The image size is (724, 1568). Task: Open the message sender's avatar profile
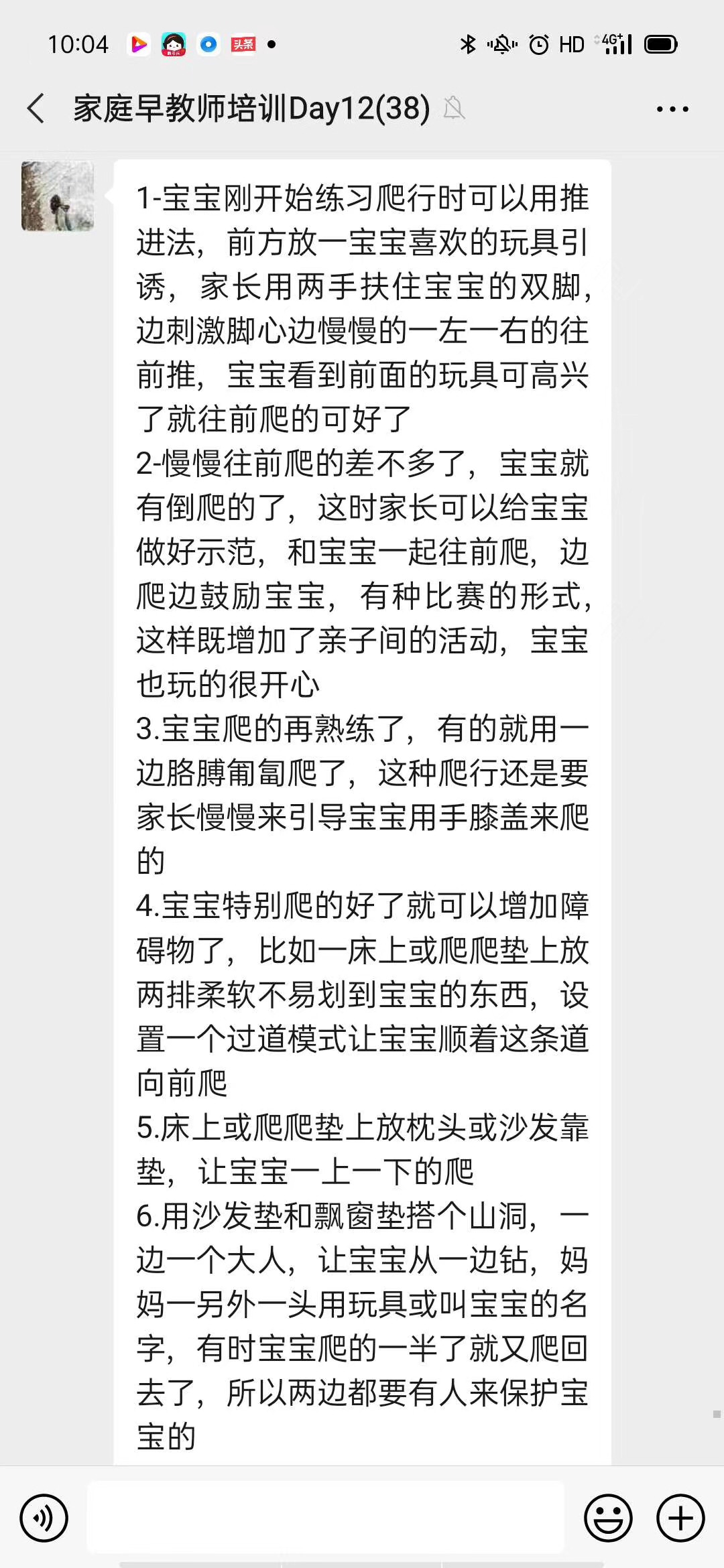click(x=58, y=196)
